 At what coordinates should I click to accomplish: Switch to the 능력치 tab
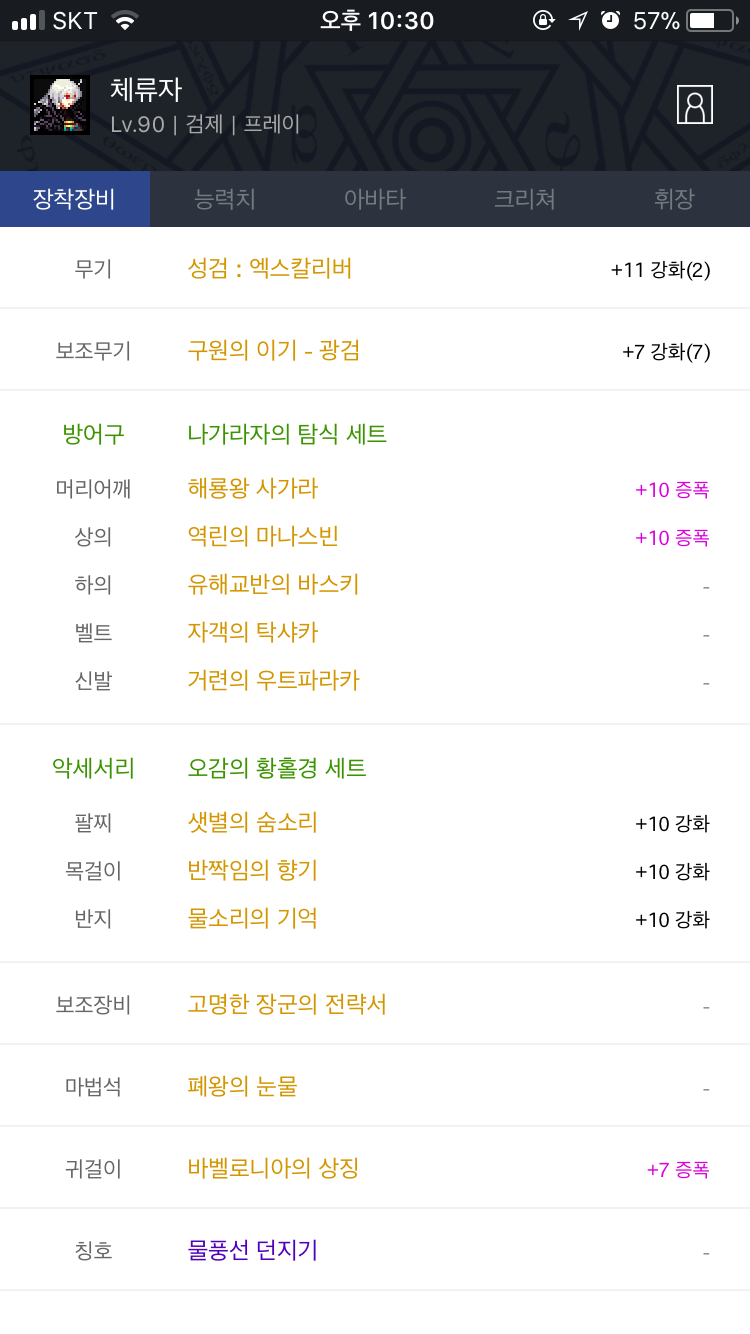[x=225, y=199]
